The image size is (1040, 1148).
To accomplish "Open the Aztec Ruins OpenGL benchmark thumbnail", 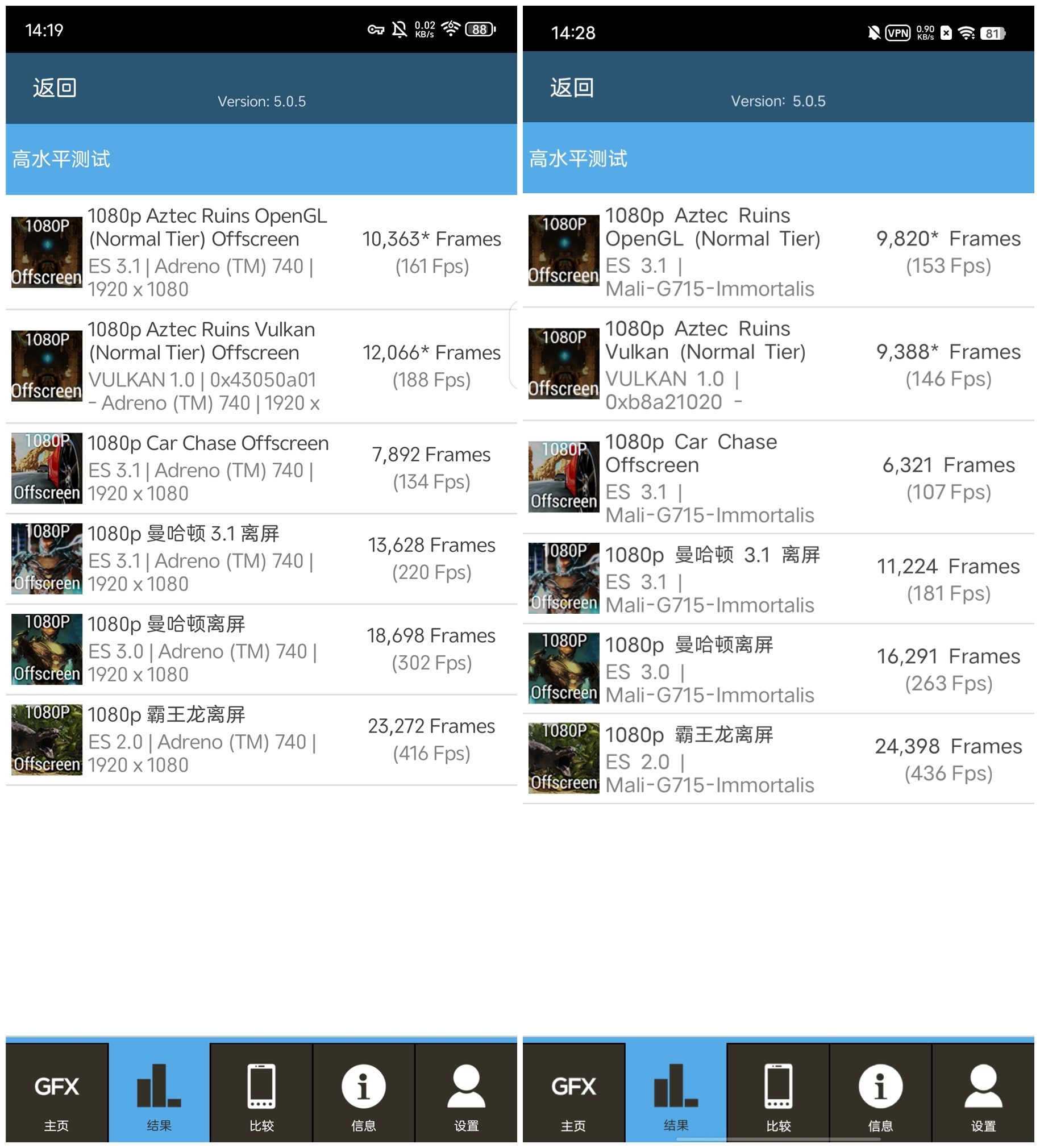I will [x=46, y=252].
